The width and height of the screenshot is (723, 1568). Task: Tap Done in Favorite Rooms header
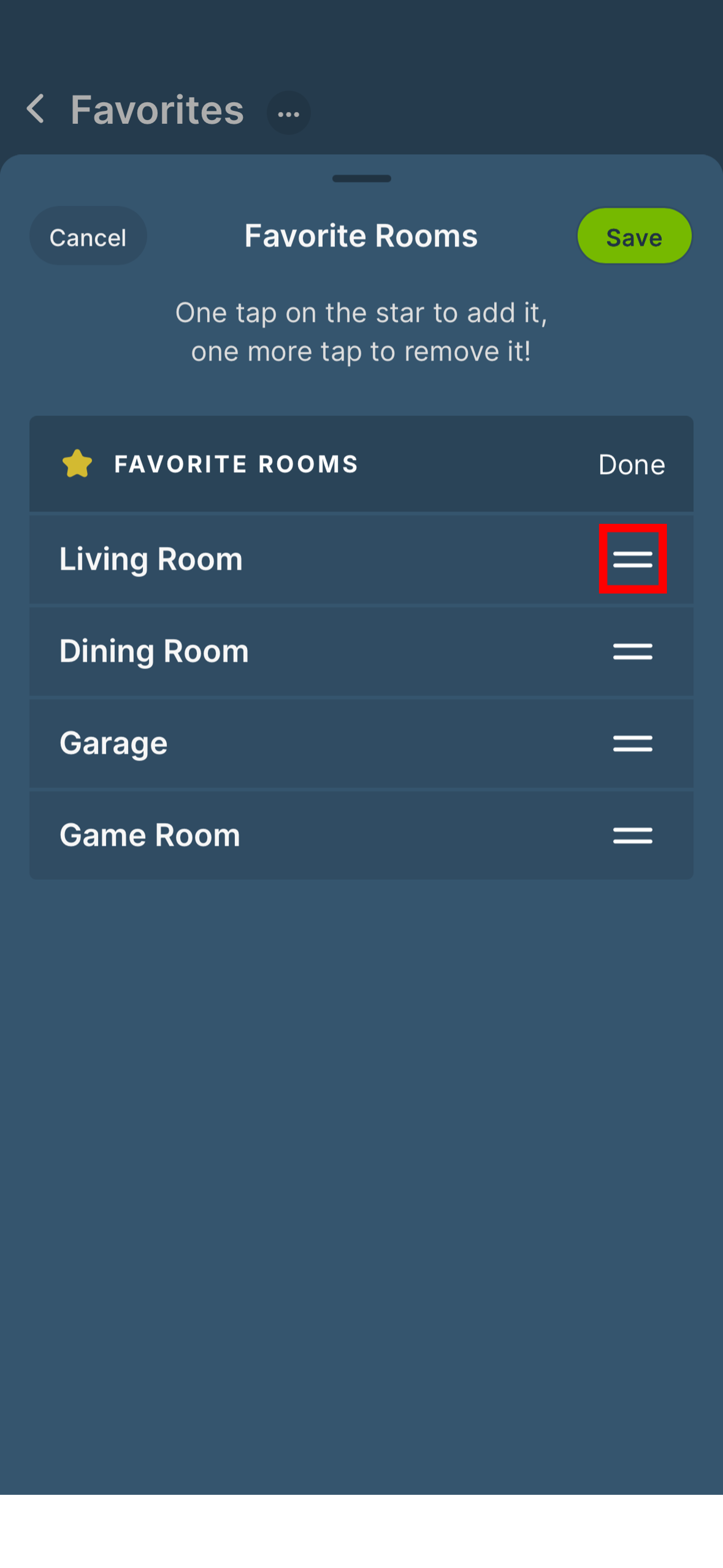pyautogui.click(x=631, y=464)
